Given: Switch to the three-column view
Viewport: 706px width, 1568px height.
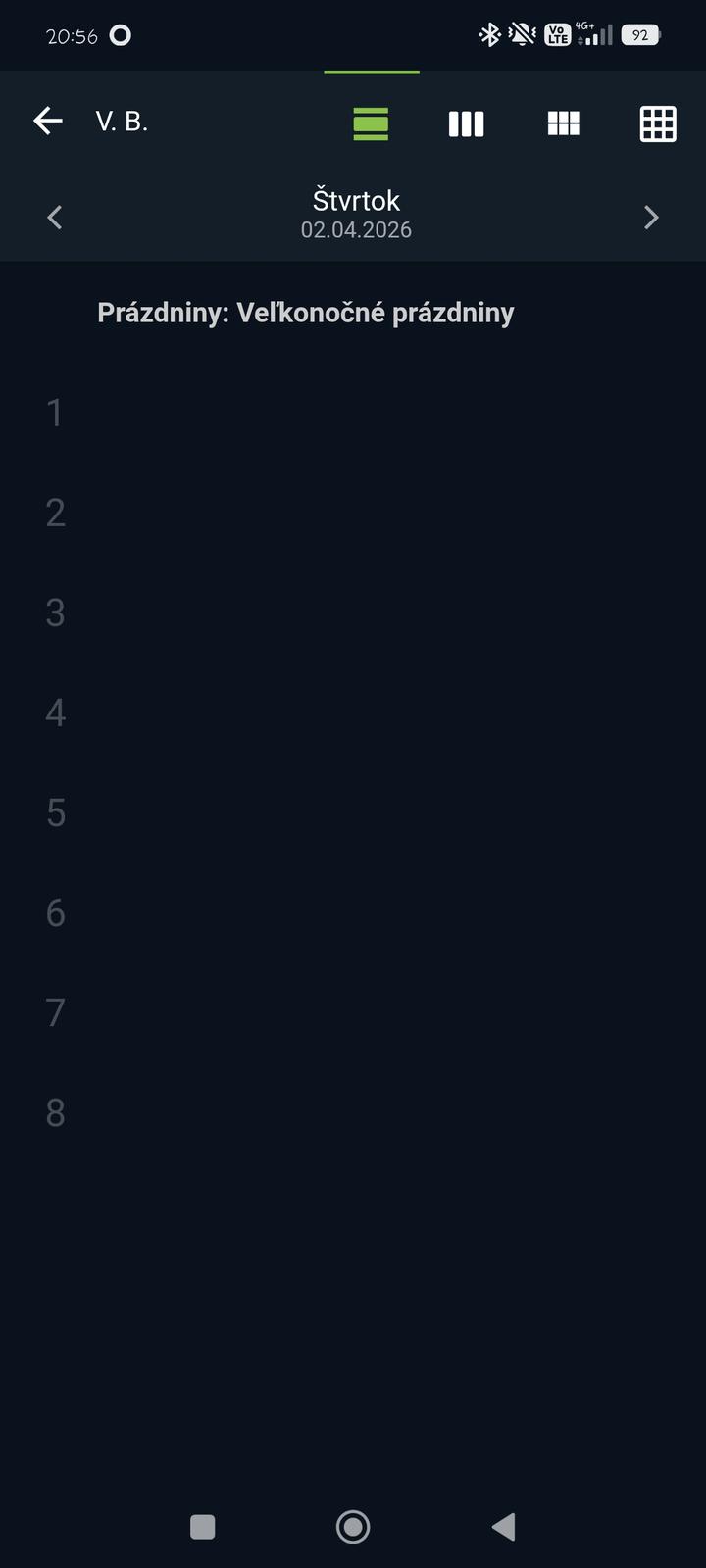Looking at the screenshot, I should pyautogui.click(x=466, y=123).
